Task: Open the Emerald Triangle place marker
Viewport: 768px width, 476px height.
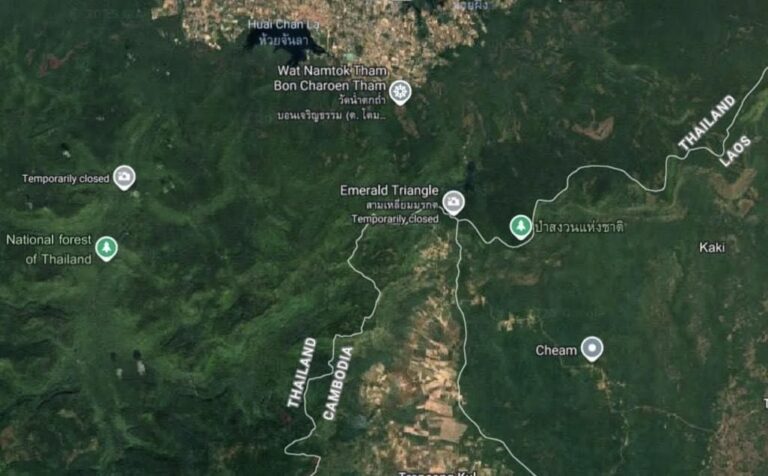Action: point(453,202)
